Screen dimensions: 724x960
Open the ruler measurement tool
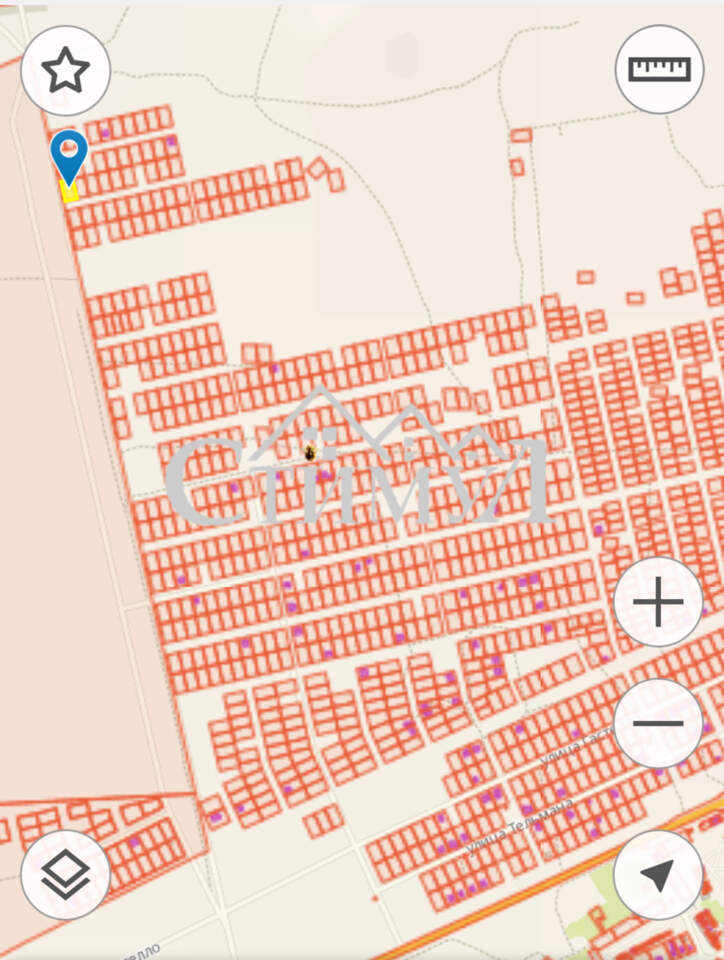(x=659, y=69)
